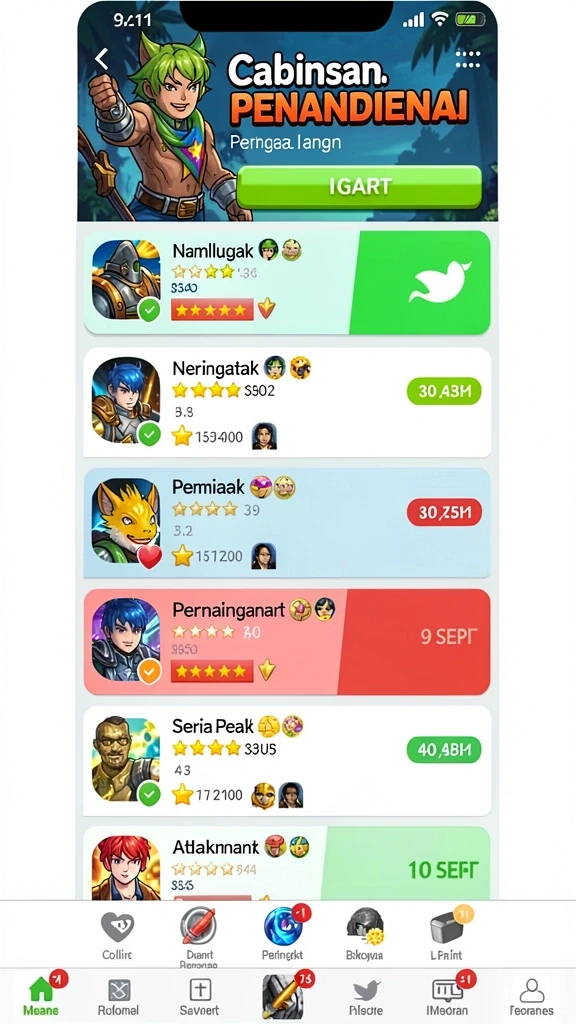The width and height of the screenshot is (576, 1024).
Task: Go back with the top-left arrow
Action: (x=101, y=59)
